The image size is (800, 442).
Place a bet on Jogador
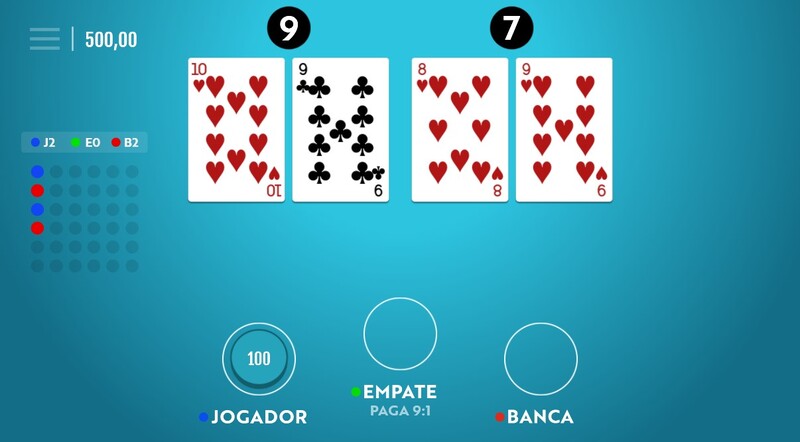(x=258, y=359)
